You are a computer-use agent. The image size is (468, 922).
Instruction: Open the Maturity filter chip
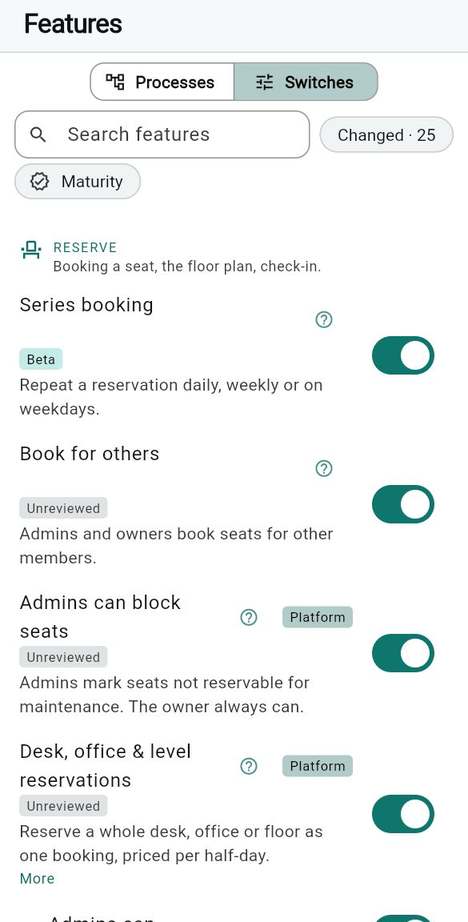pyautogui.click(x=78, y=181)
